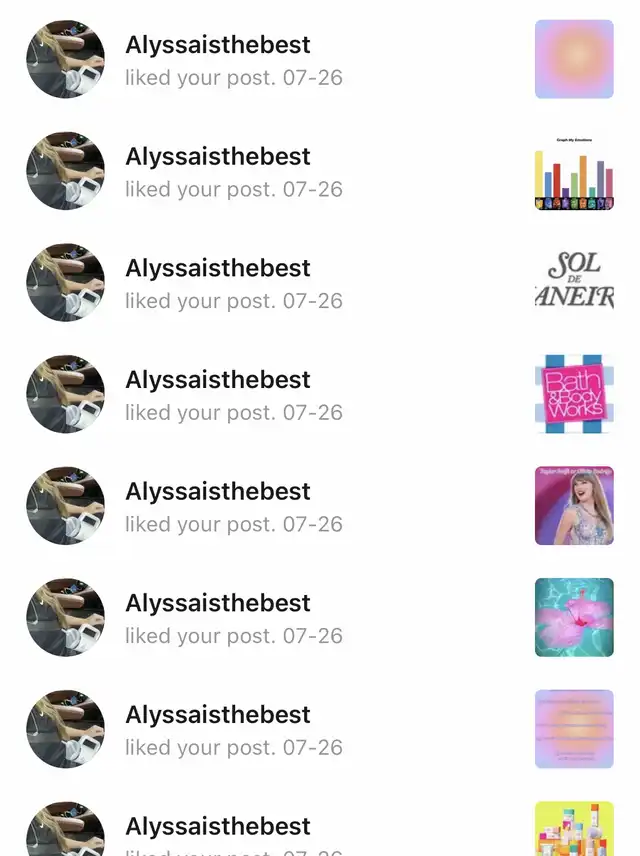This screenshot has width=640, height=856.
Task: Open the pink hibiscus flower post thumbnail
Action: (574, 617)
